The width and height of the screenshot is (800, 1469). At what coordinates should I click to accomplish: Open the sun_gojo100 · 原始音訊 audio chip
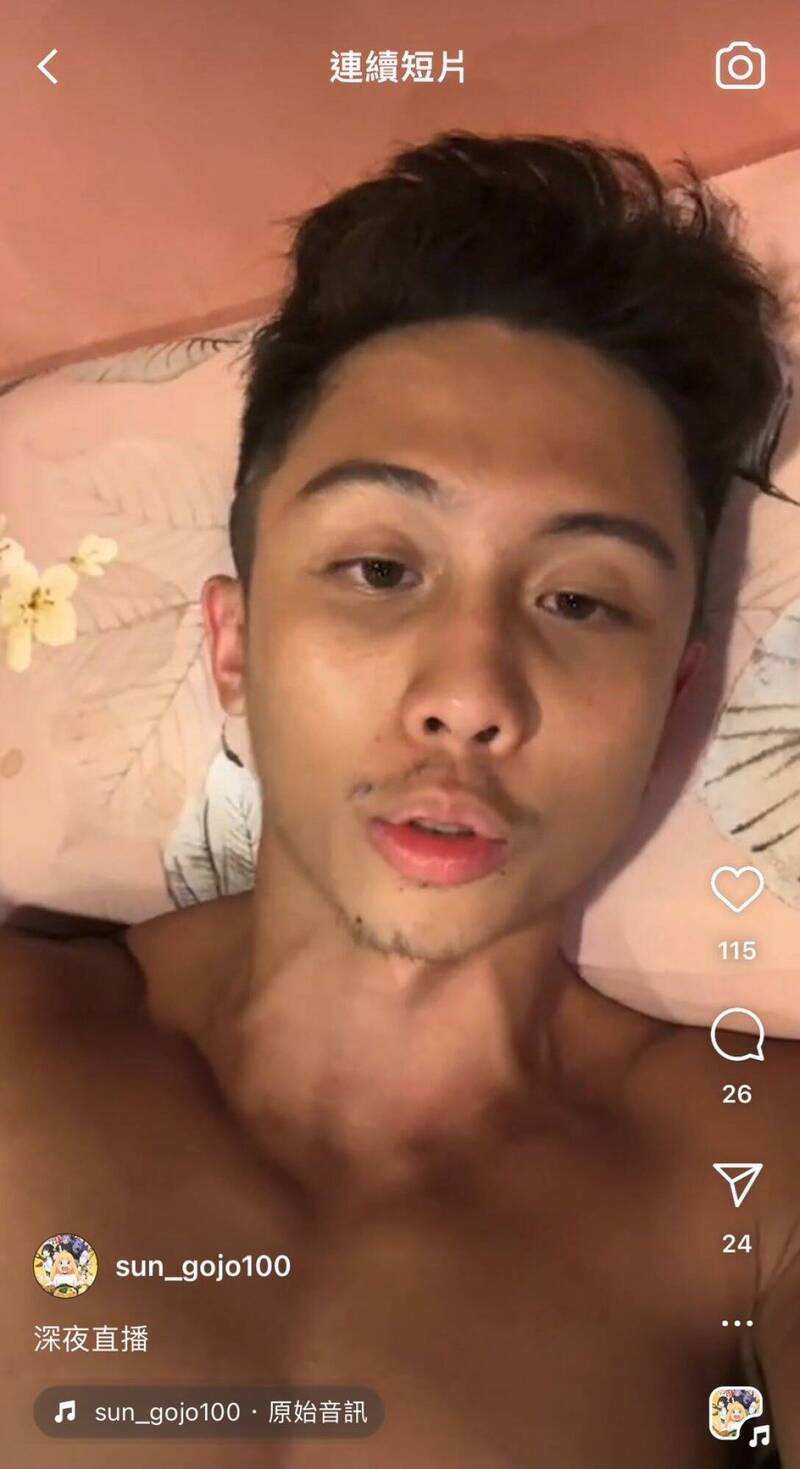pyautogui.click(x=209, y=1412)
